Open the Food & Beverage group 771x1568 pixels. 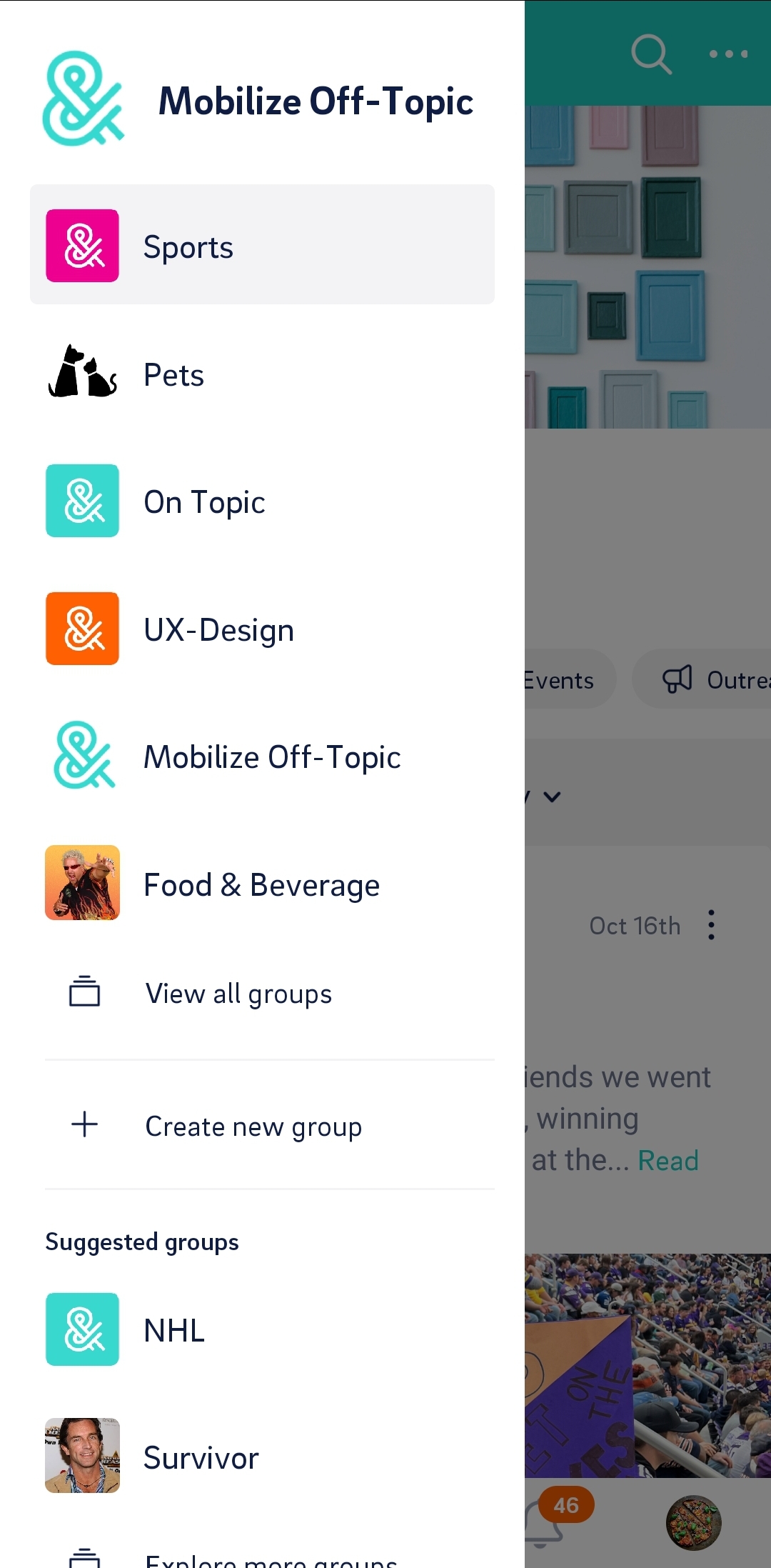click(262, 884)
